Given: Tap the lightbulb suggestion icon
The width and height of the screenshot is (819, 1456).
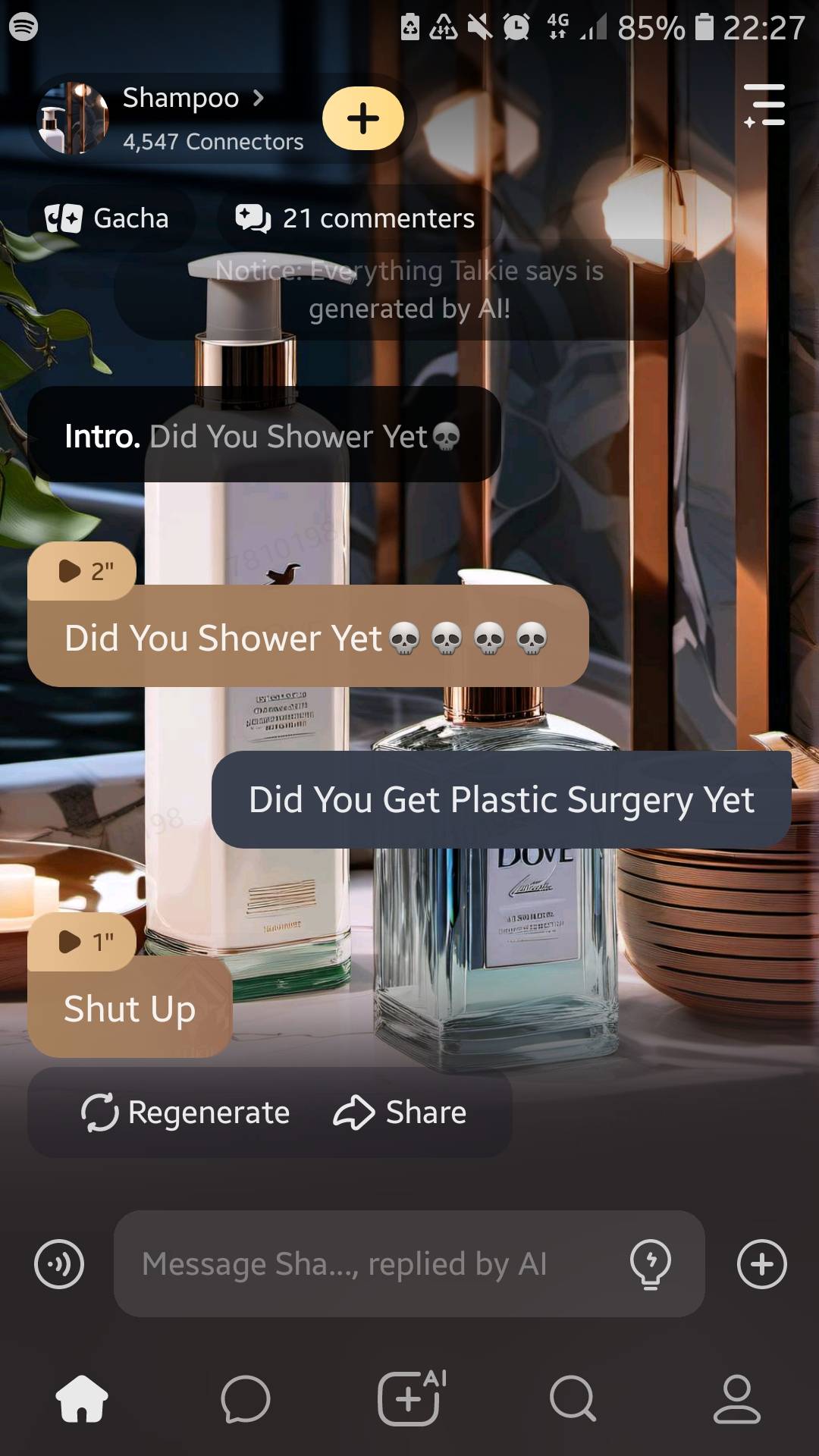Looking at the screenshot, I should pos(651,1264).
